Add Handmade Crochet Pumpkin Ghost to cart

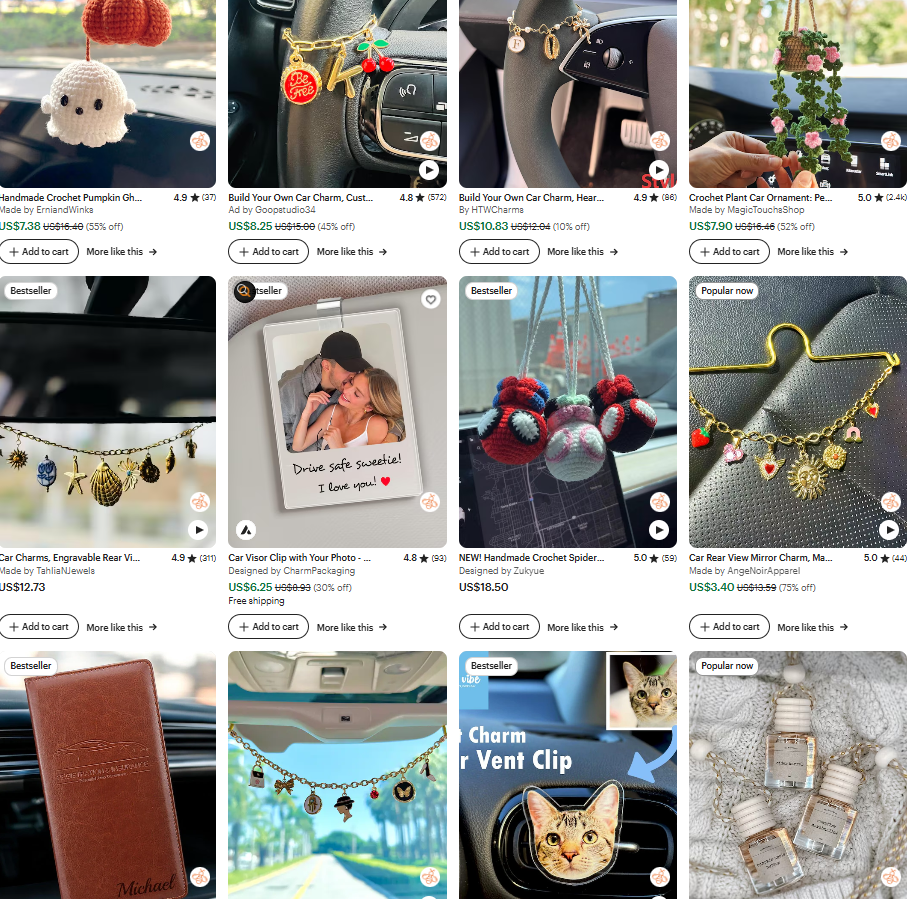(39, 251)
